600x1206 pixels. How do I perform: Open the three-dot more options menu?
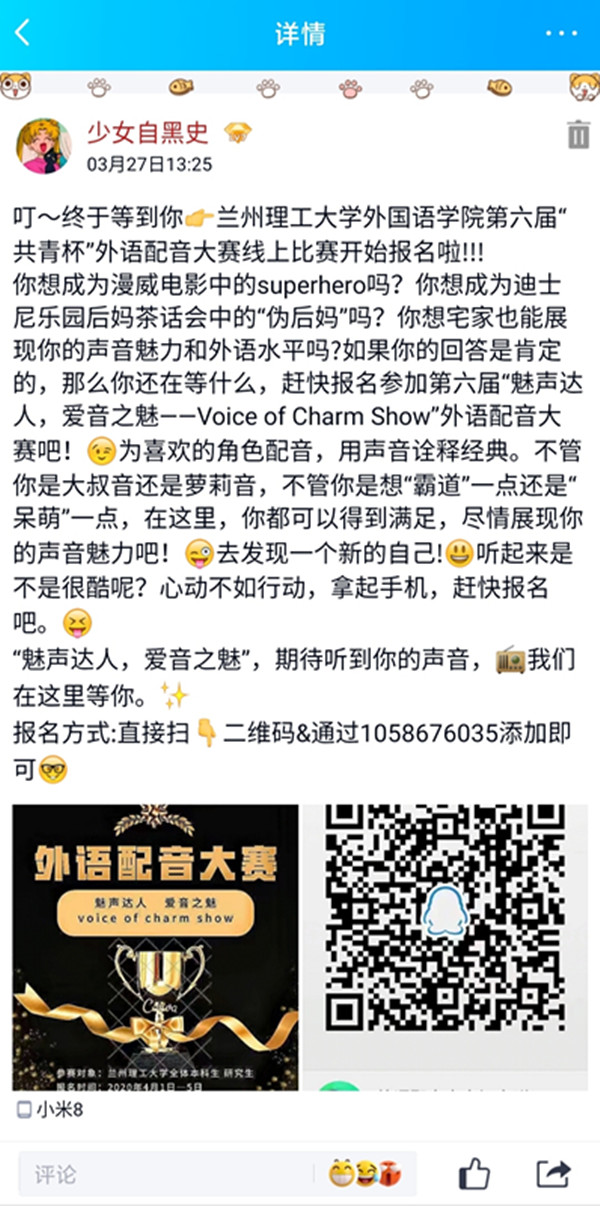(562, 33)
